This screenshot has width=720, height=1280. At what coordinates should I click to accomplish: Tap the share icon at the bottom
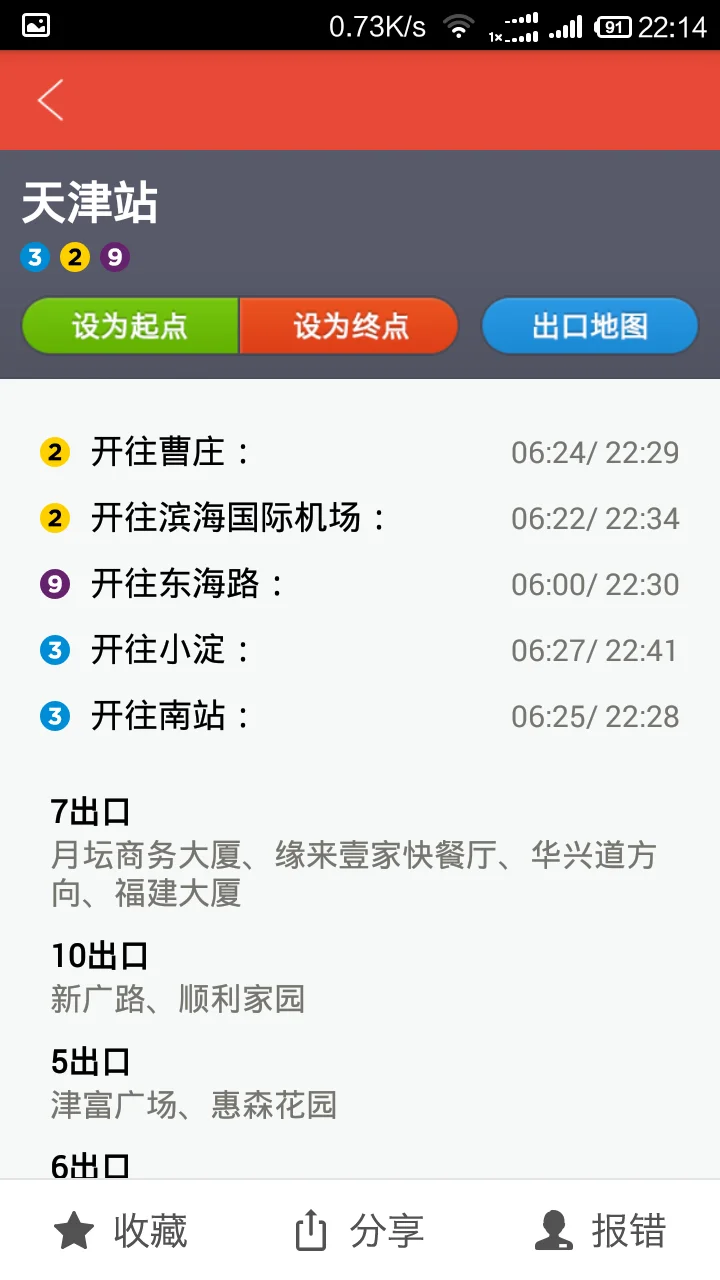coord(313,1230)
